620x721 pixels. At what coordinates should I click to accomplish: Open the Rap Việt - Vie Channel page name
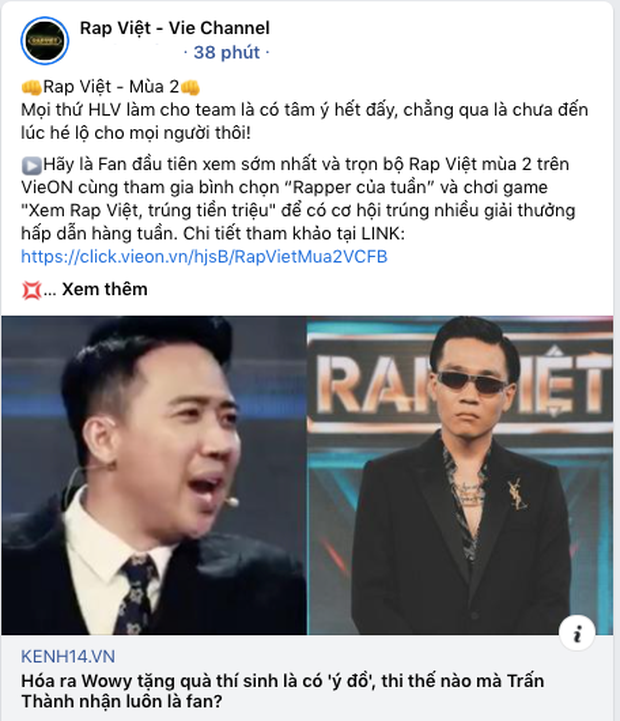[x=174, y=29]
